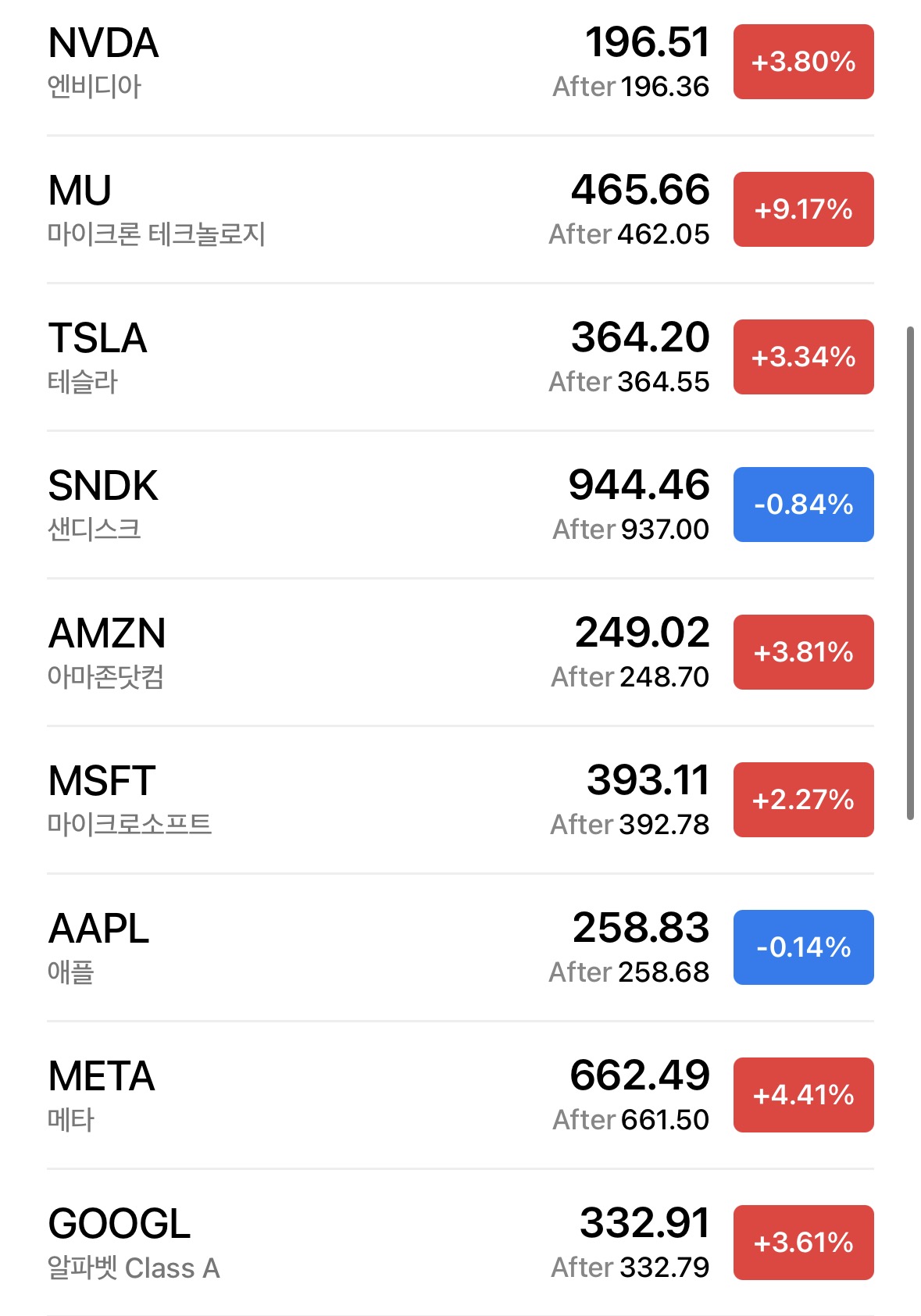Screen dimensions: 921x1316
Task: Tap GOOGL's +3.61% change badge
Action: 803,1243
